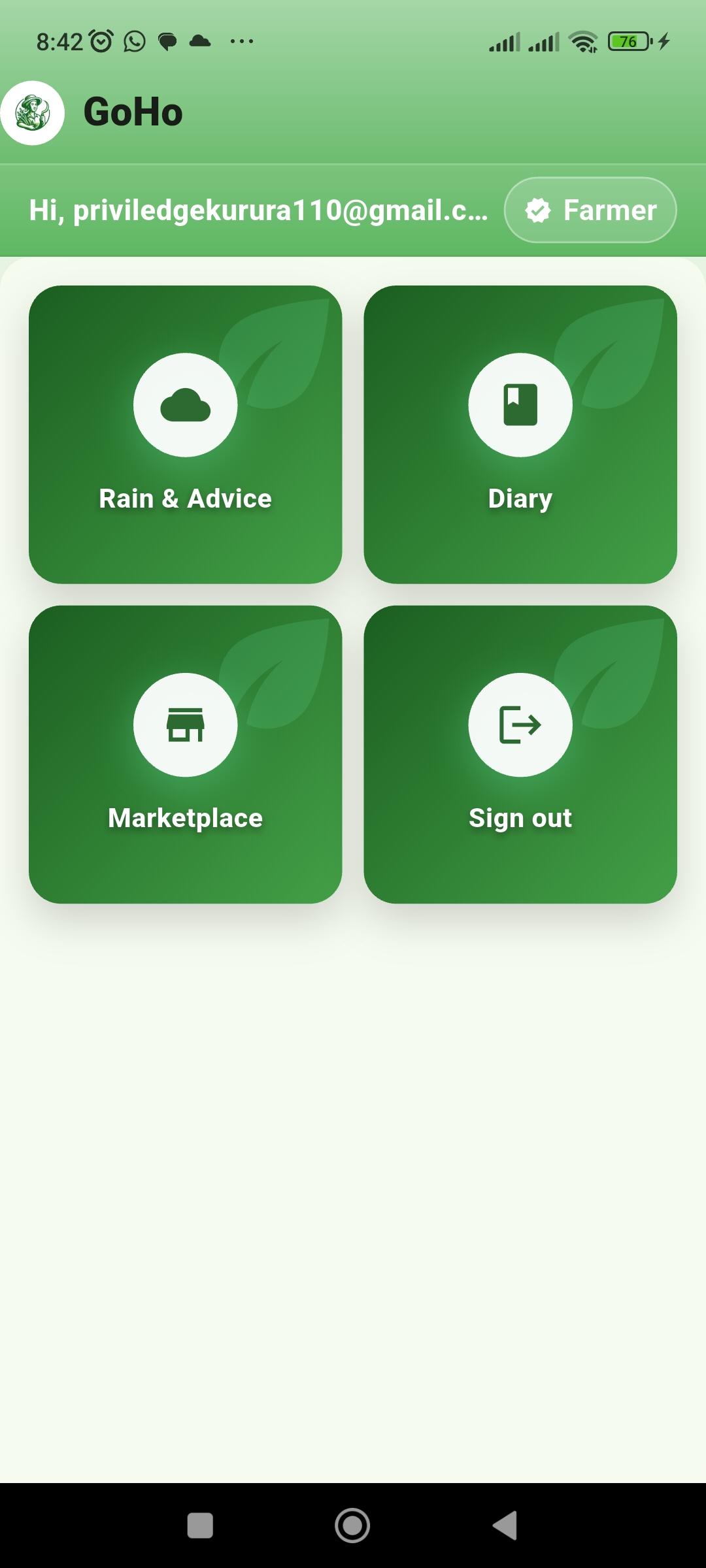Select the Sign out card
706x1568 pixels.
coord(520,755)
